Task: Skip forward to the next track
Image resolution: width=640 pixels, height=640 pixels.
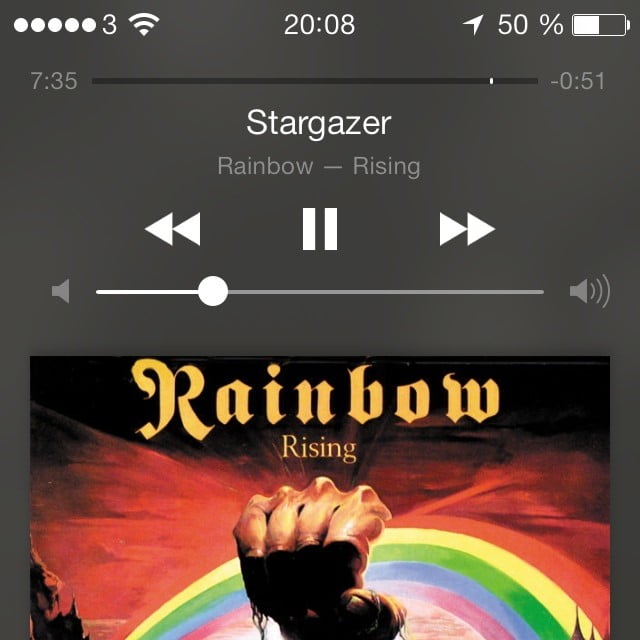Action: point(467,229)
